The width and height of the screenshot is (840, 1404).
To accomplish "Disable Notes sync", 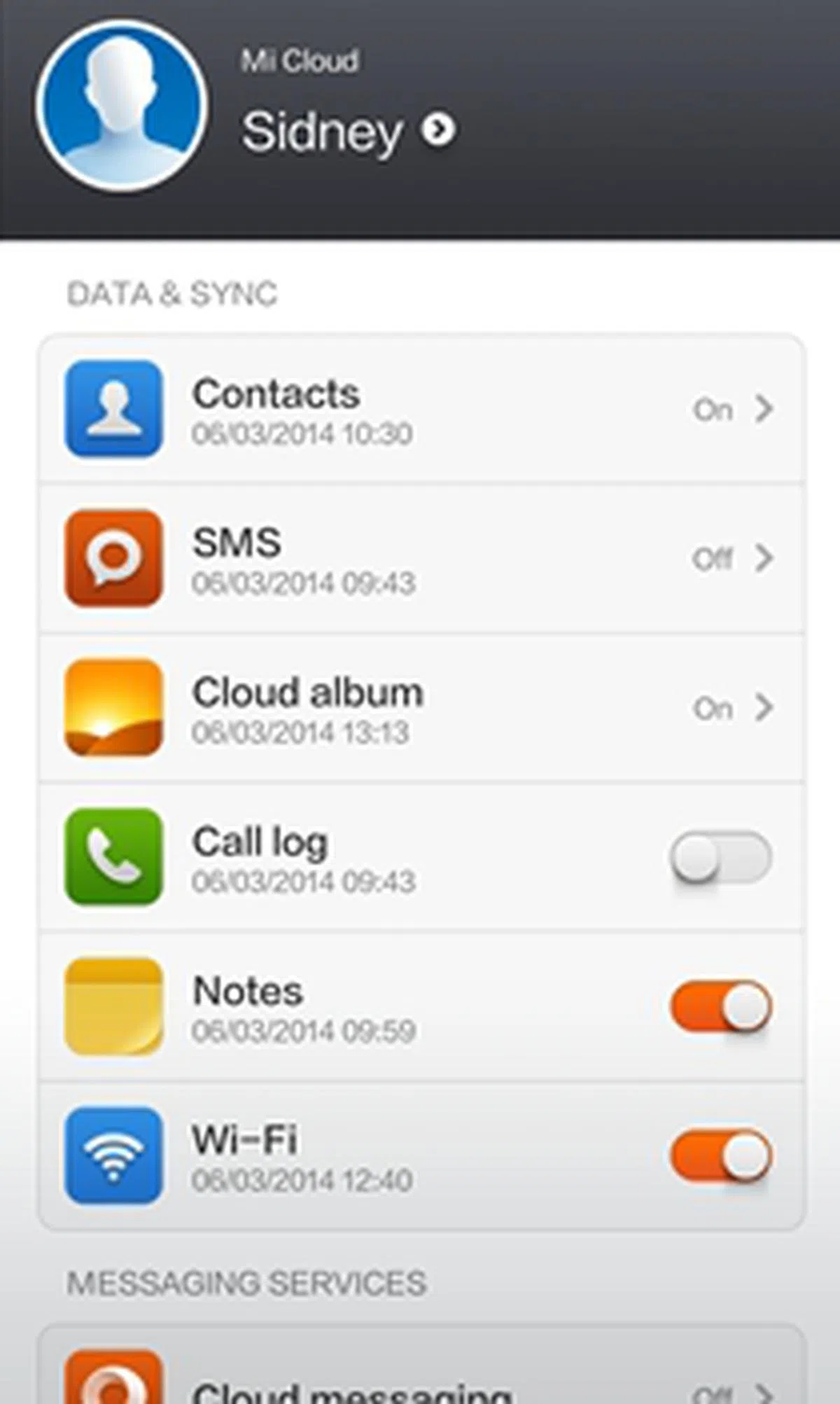I will pos(720,1006).
